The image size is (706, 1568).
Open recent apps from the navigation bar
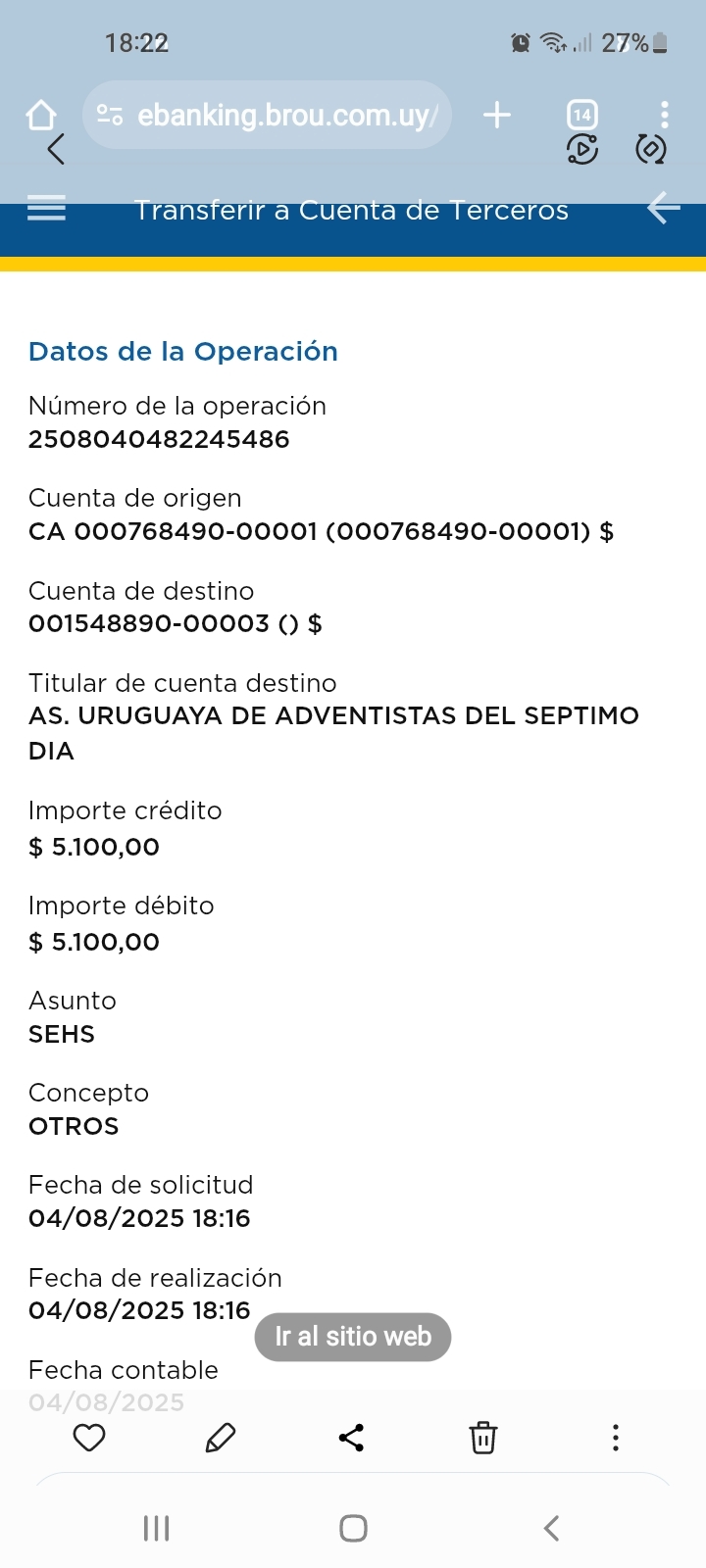click(x=157, y=1528)
